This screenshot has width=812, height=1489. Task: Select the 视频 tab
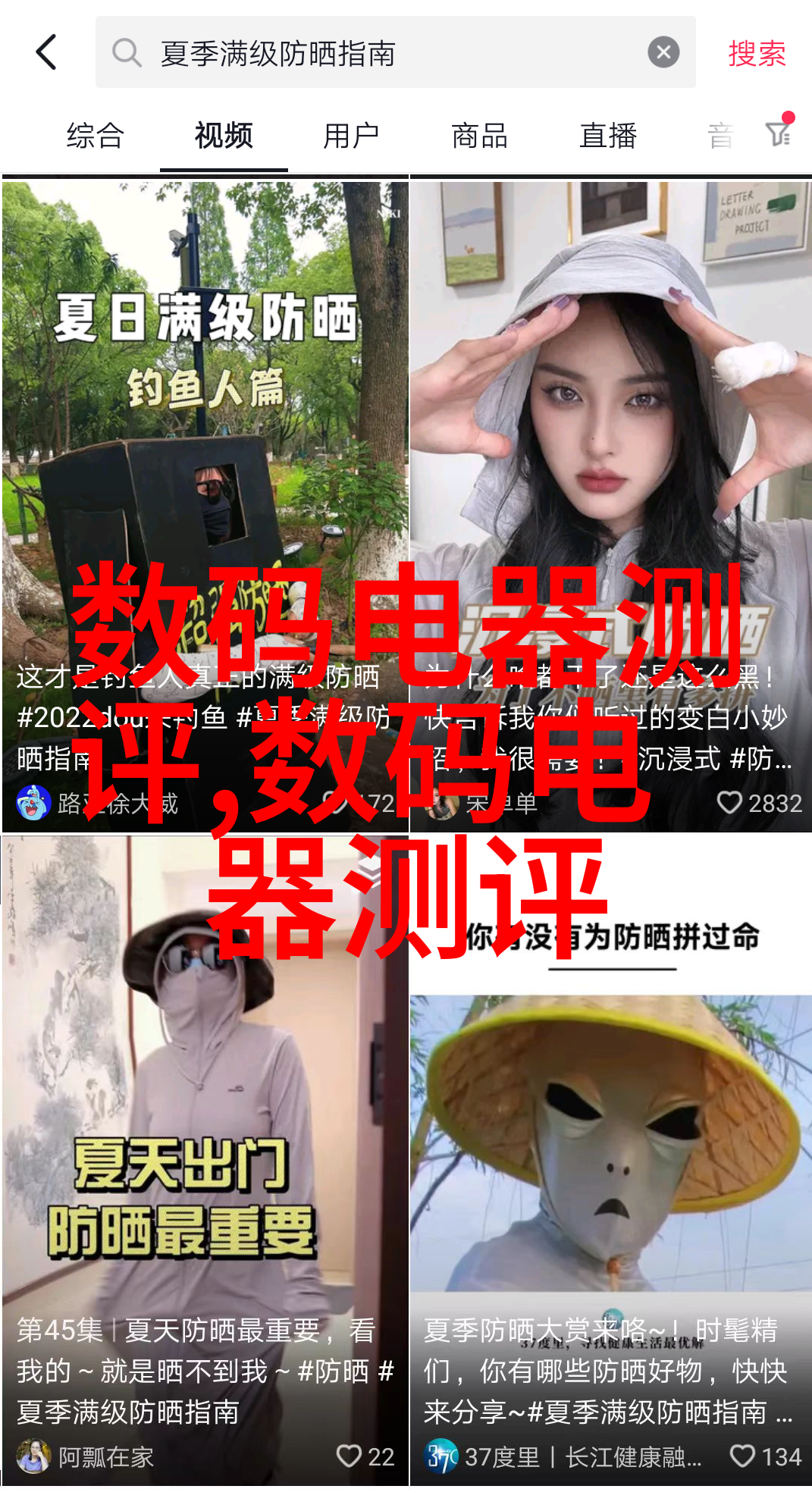pyautogui.click(x=224, y=136)
